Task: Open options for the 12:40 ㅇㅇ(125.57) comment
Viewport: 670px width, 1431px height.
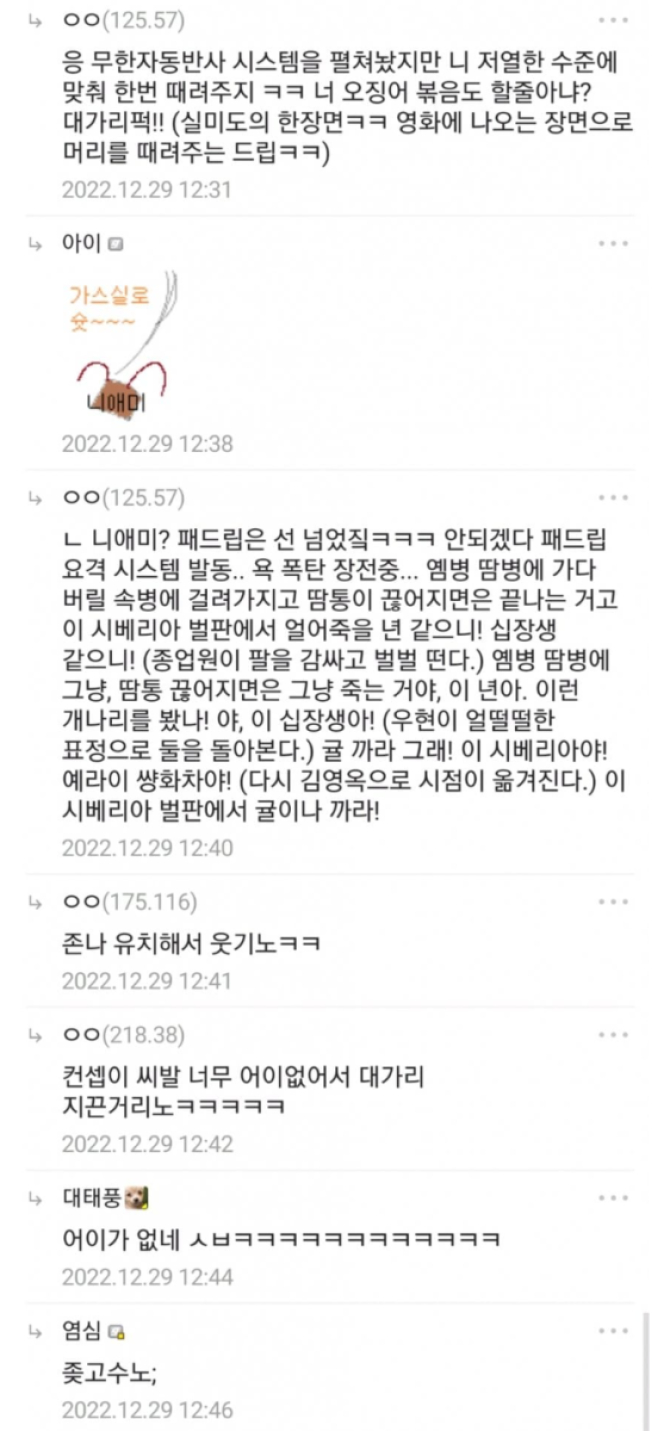Action: click(613, 497)
